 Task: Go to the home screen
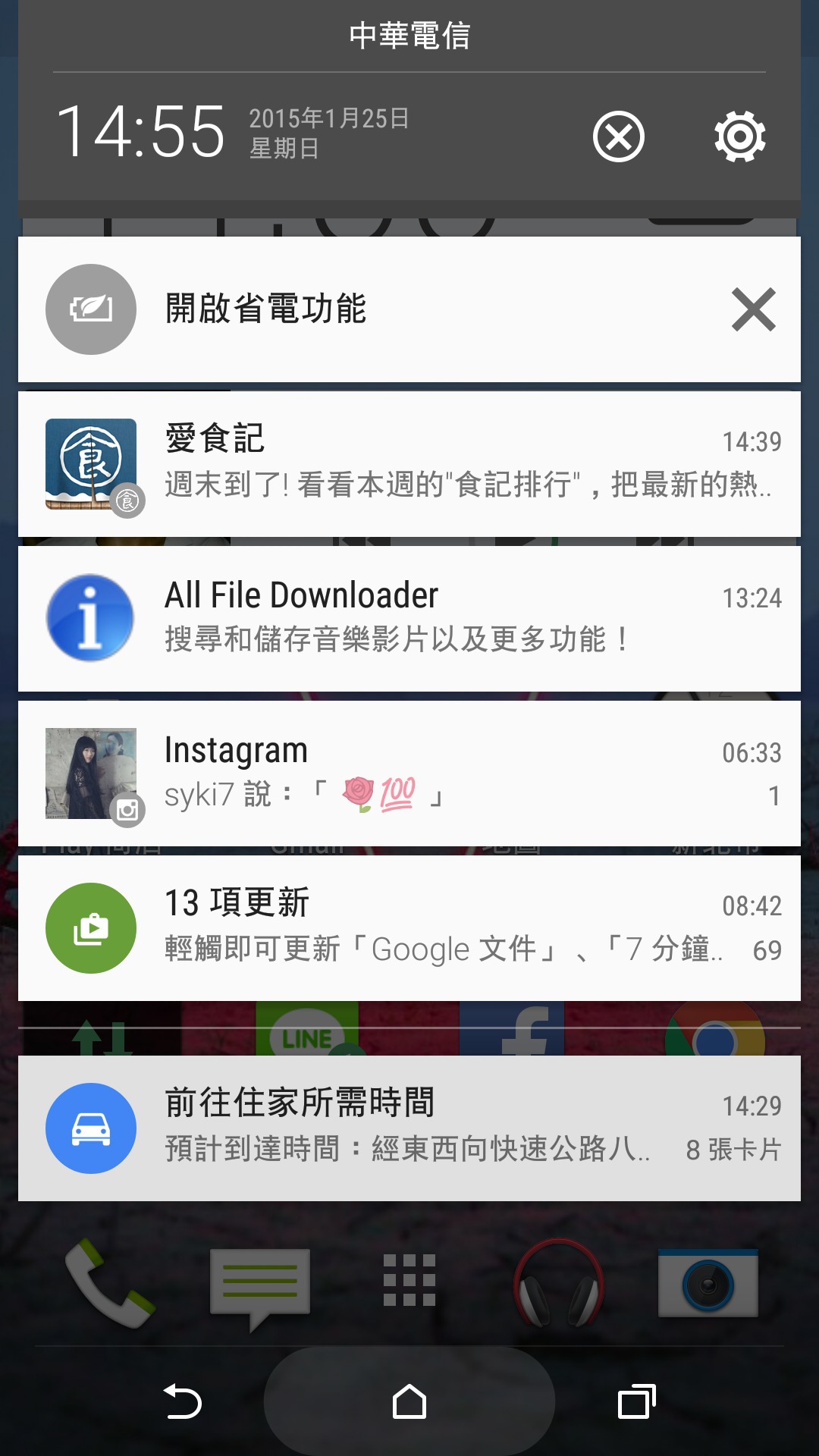[x=409, y=1401]
